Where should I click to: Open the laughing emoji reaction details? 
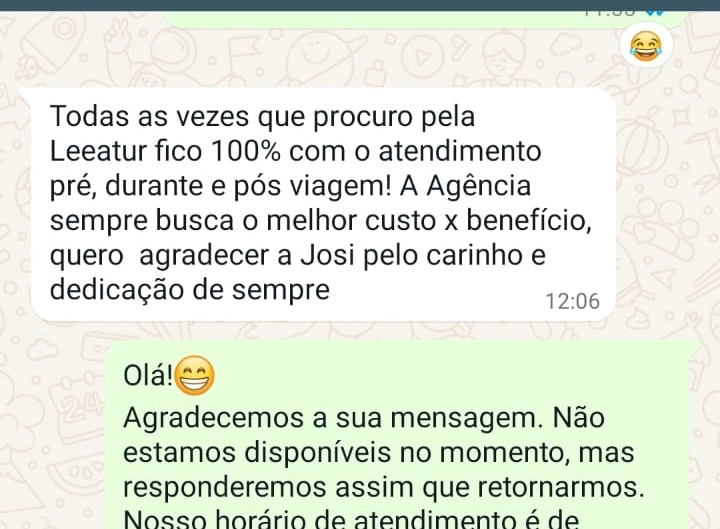tap(646, 45)
